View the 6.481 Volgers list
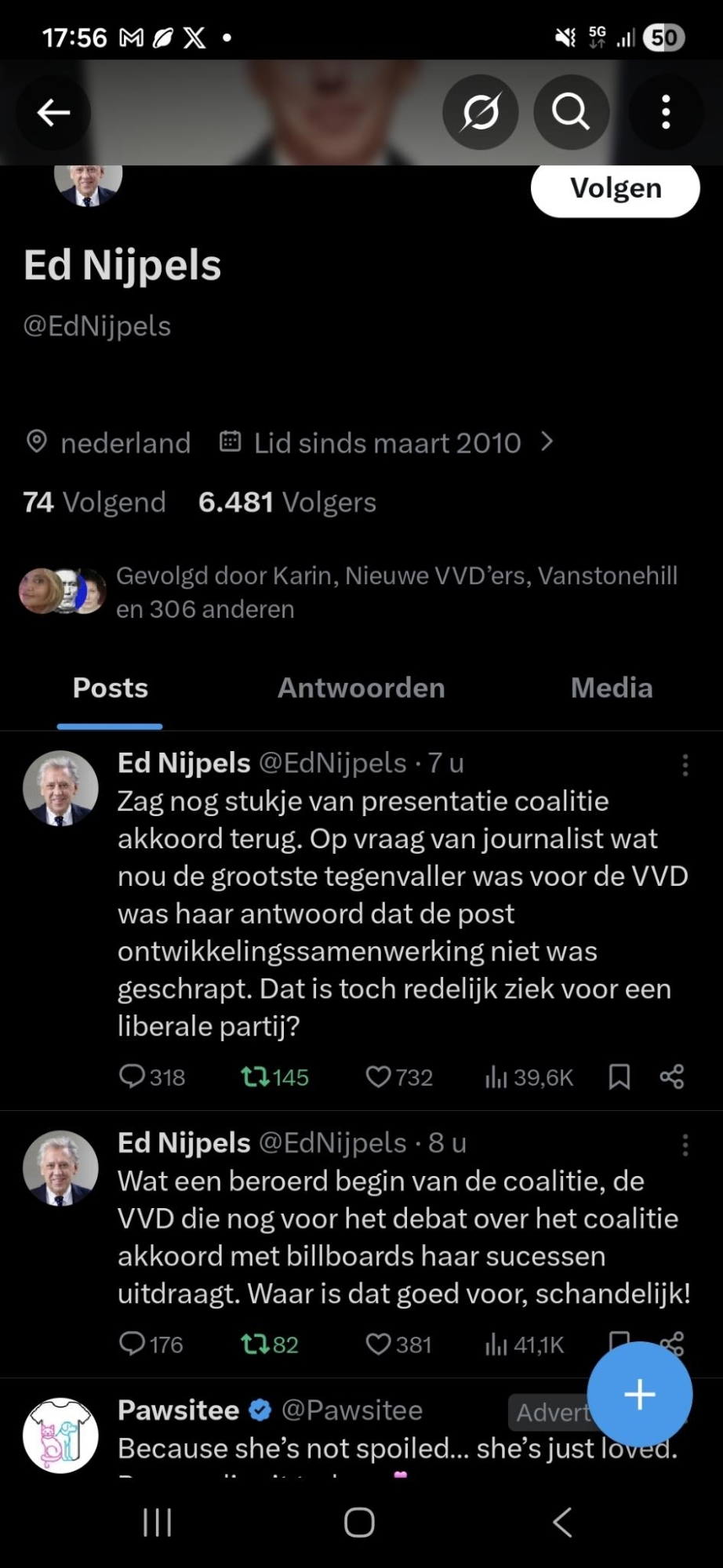 [x=287, y=503]
